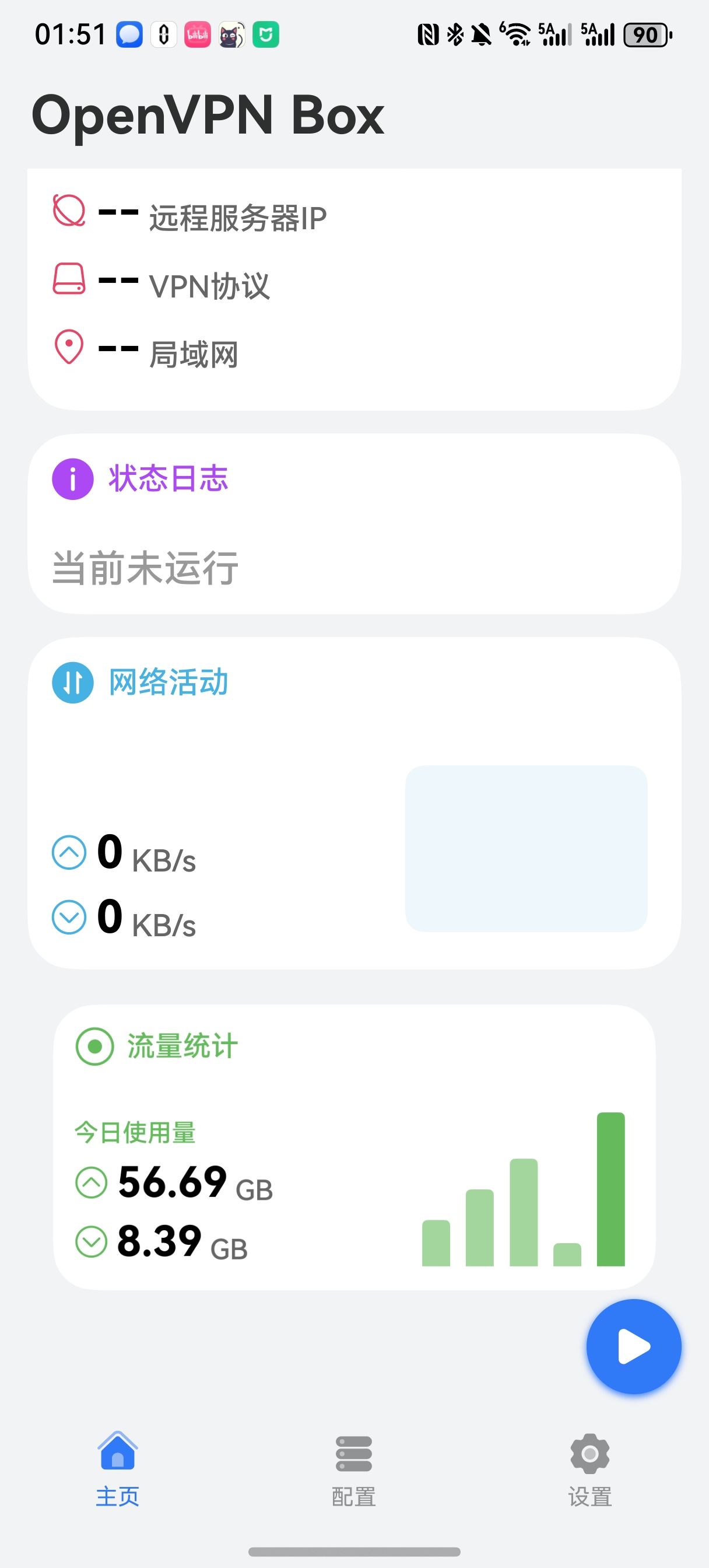Go to the 主页 tab

pos(117,1468)
